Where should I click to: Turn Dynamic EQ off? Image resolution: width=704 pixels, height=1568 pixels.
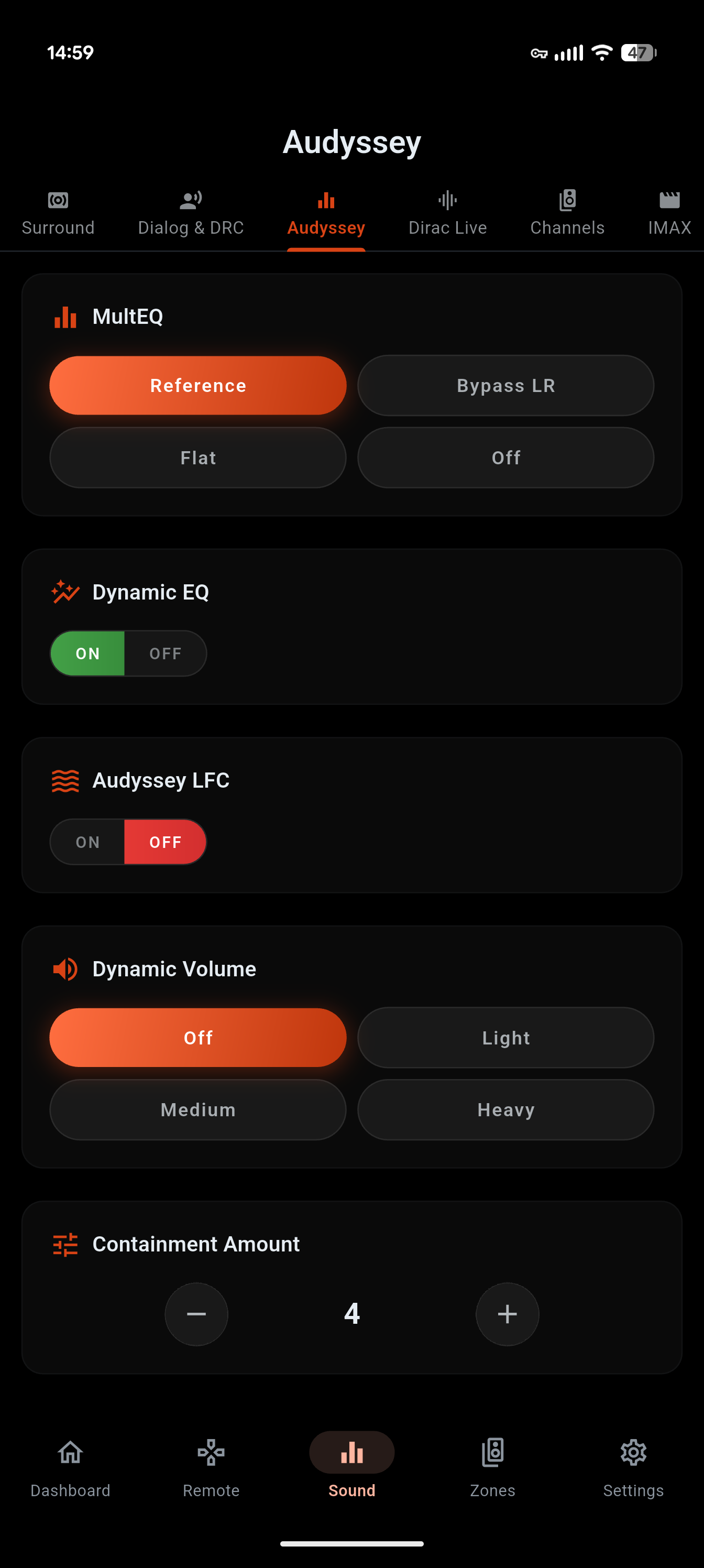point(165,653)
